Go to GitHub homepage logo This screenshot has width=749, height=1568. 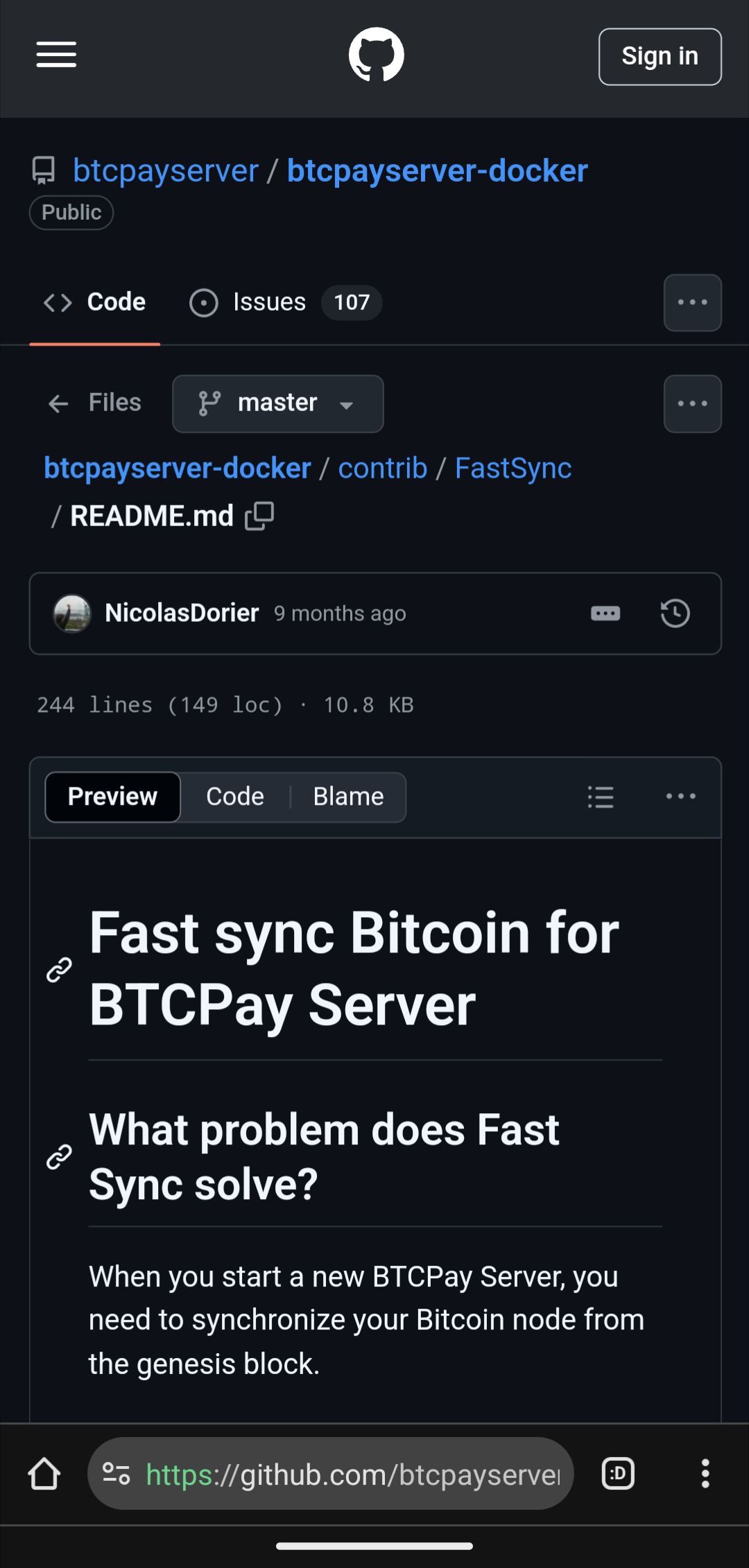(376, 55)
